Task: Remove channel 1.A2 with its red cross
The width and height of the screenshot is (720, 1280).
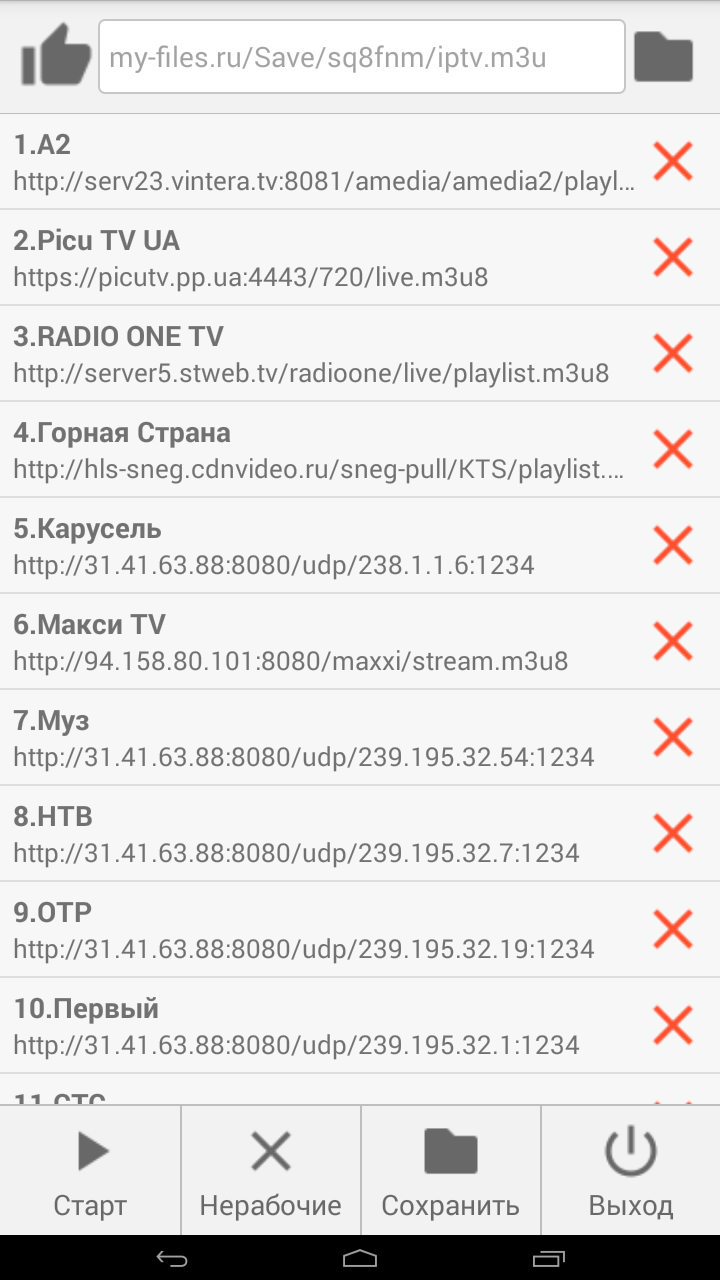Action: pos(673,161)
